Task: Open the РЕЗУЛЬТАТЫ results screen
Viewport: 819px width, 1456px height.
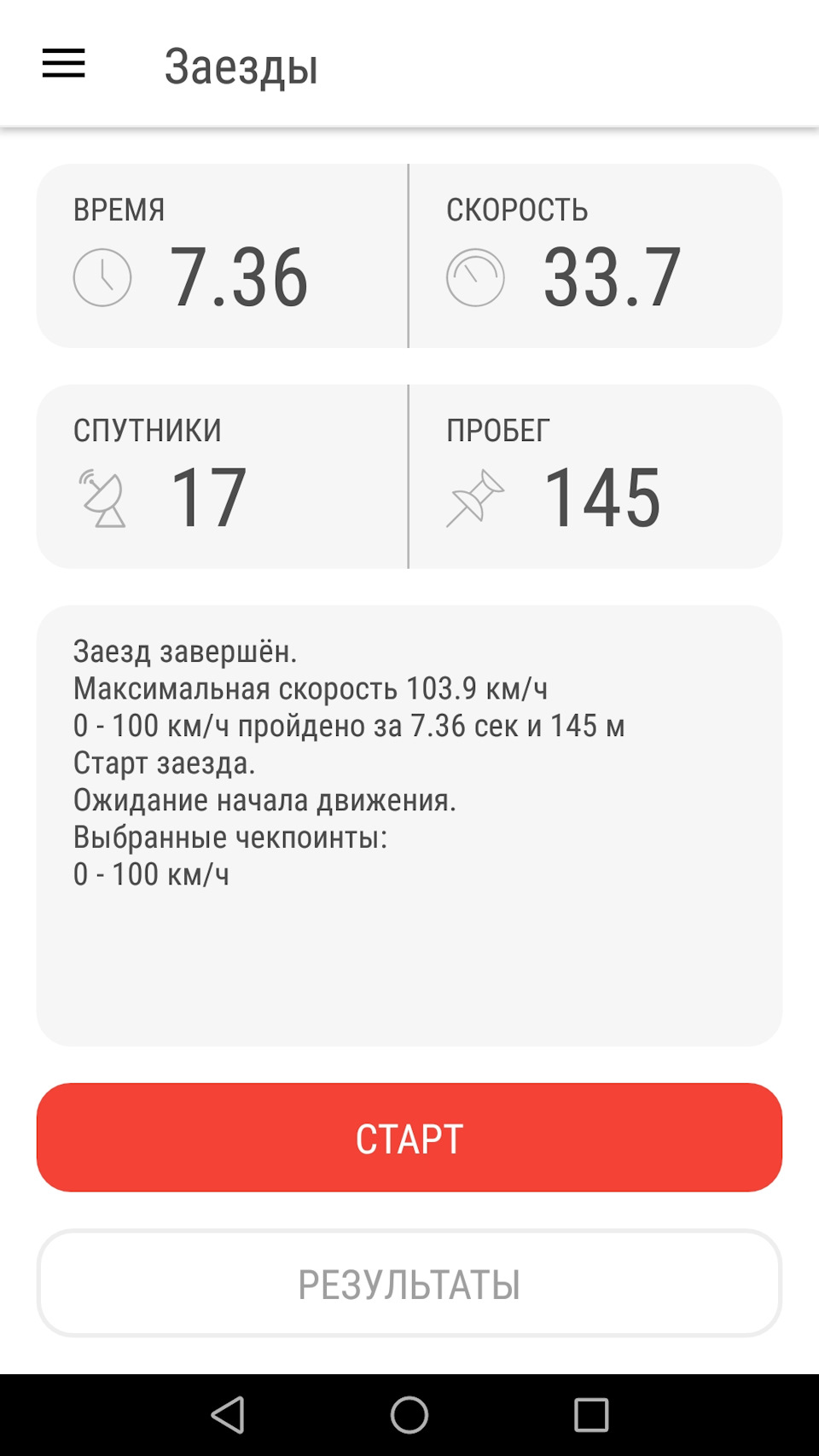Action: tap(409, 1283)
